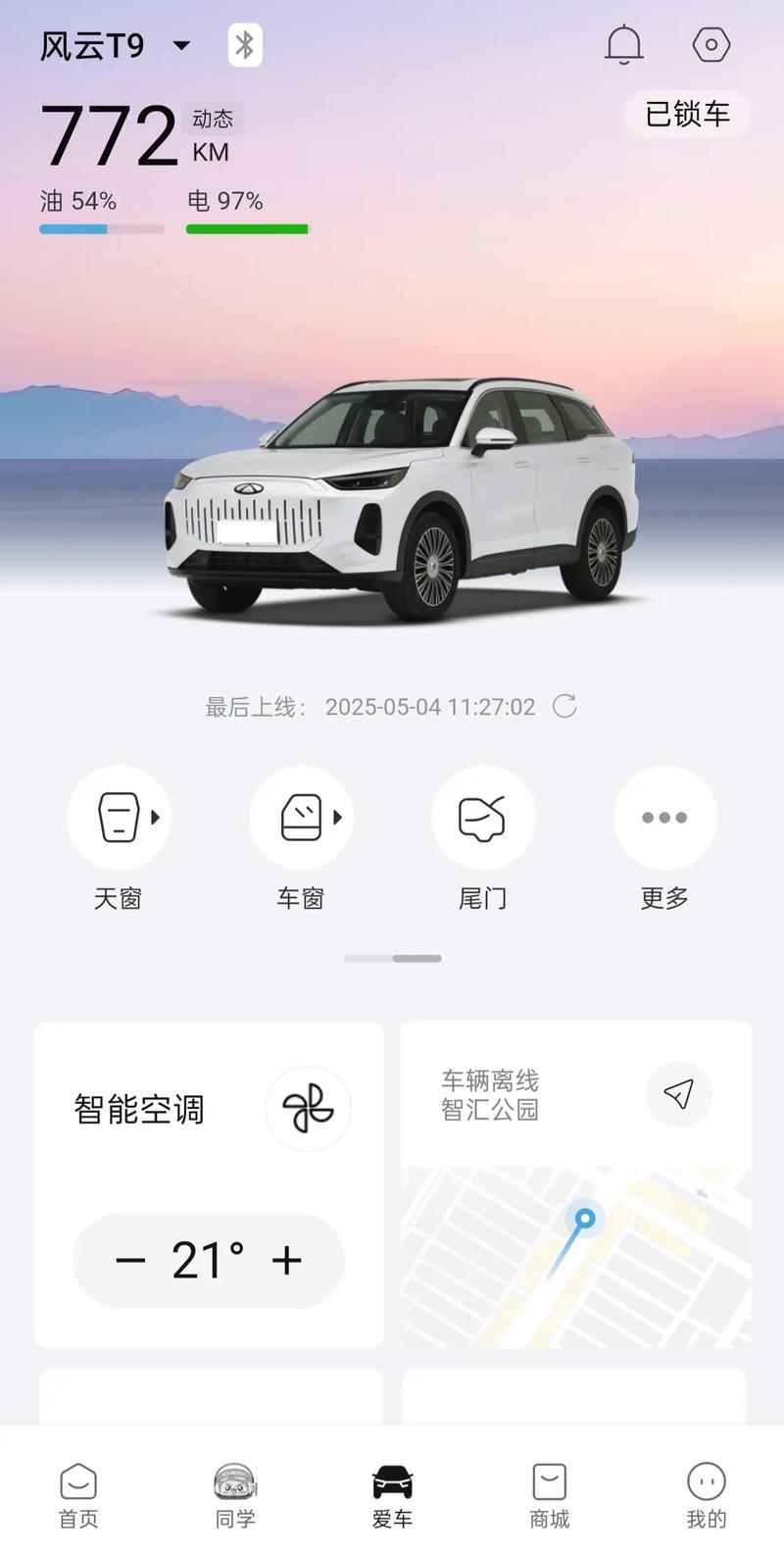This screenshot has width=784, height=1553.
Task: Refresh the last online time
Action: (x=565, y=705)
